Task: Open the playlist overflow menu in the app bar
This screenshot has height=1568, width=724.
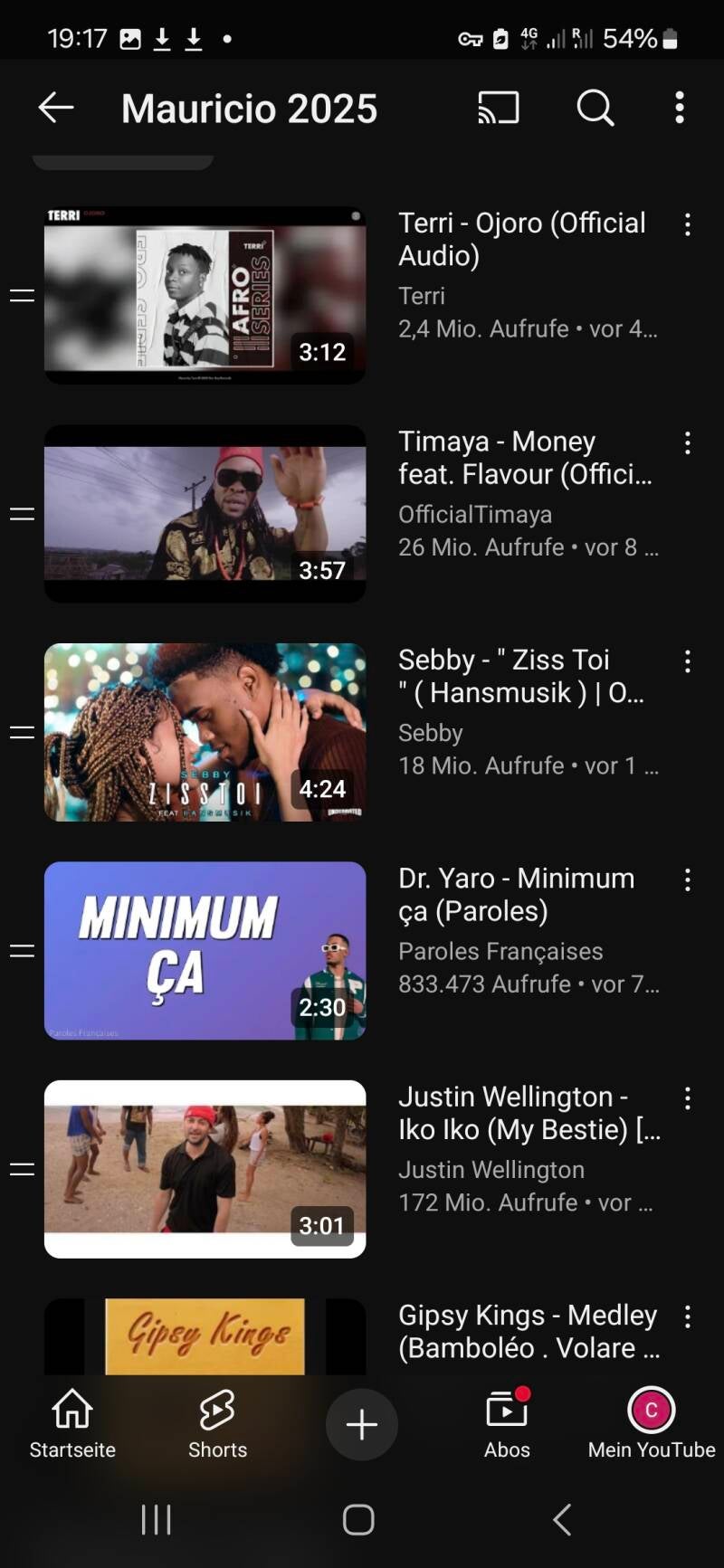Action: click(x=680, y=108)
